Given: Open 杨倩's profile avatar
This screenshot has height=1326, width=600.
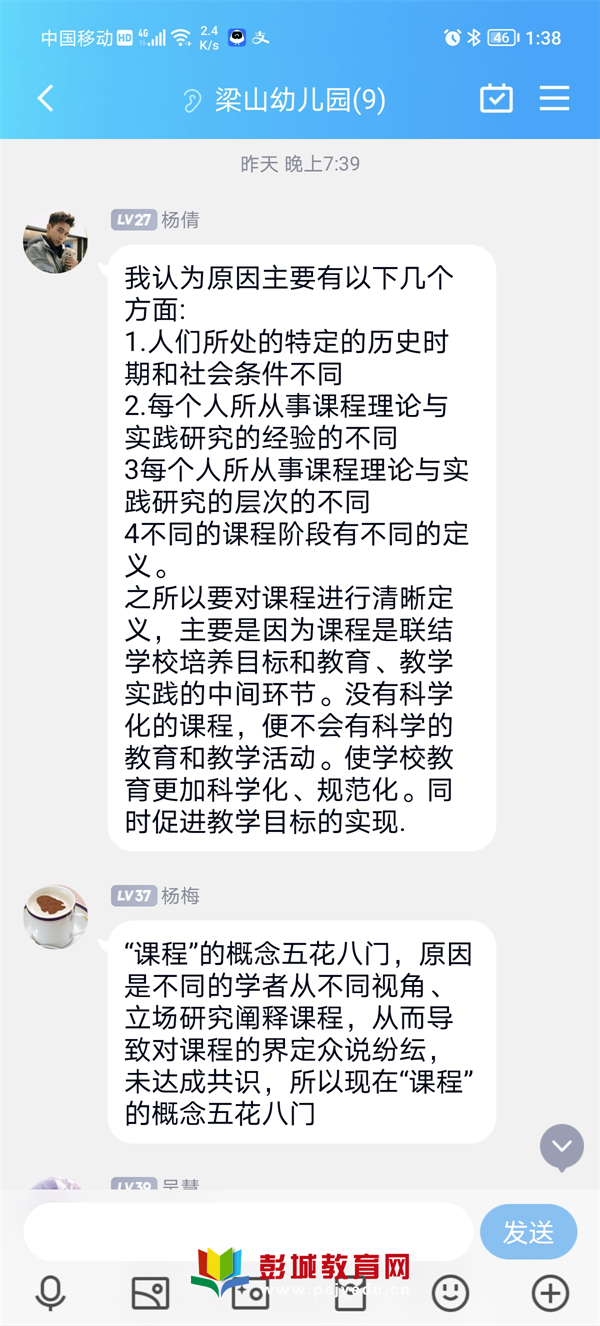Looking at the screenshot, I should pos(55,242).
